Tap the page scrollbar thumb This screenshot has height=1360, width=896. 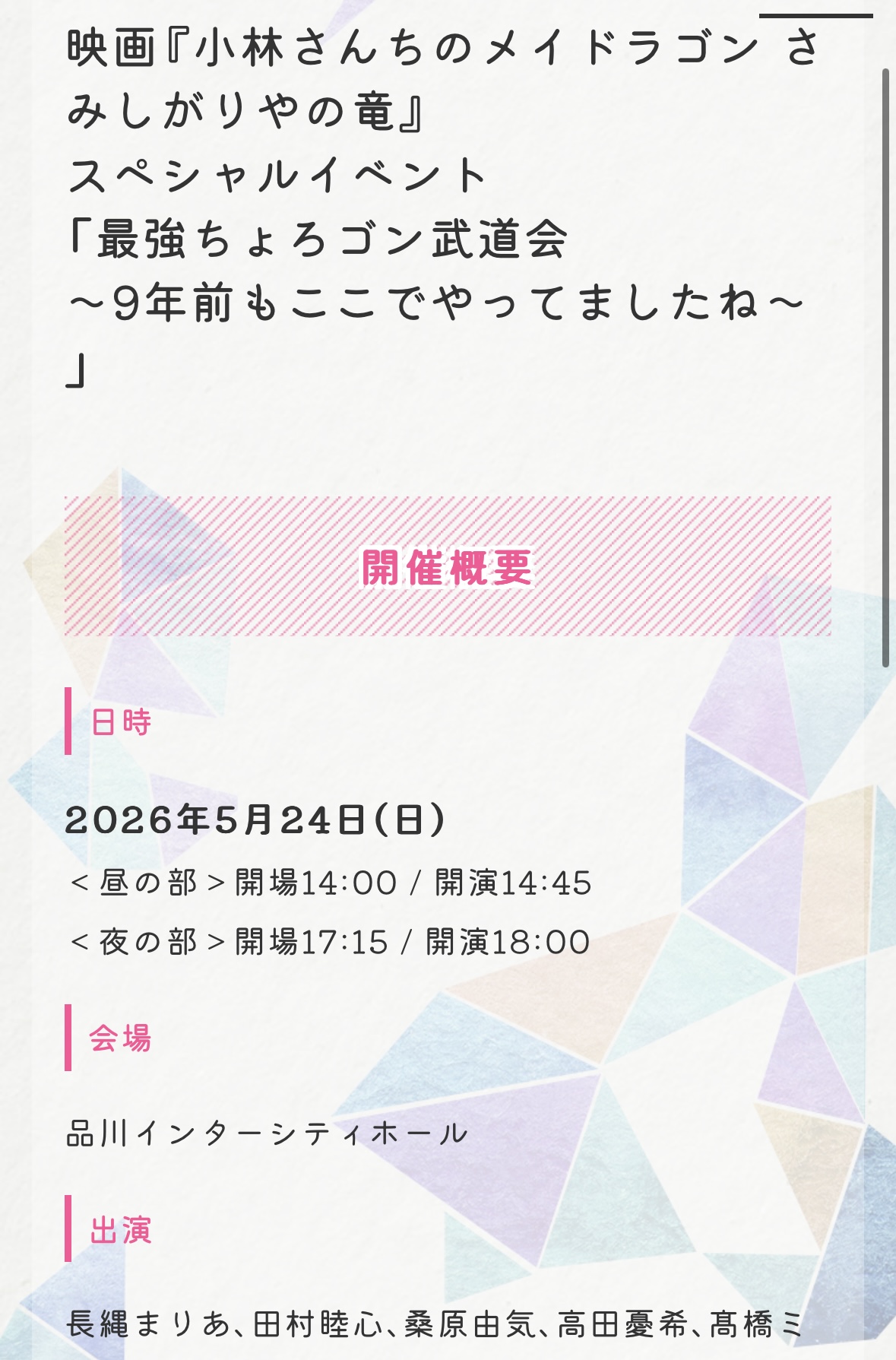click(885, 368)
